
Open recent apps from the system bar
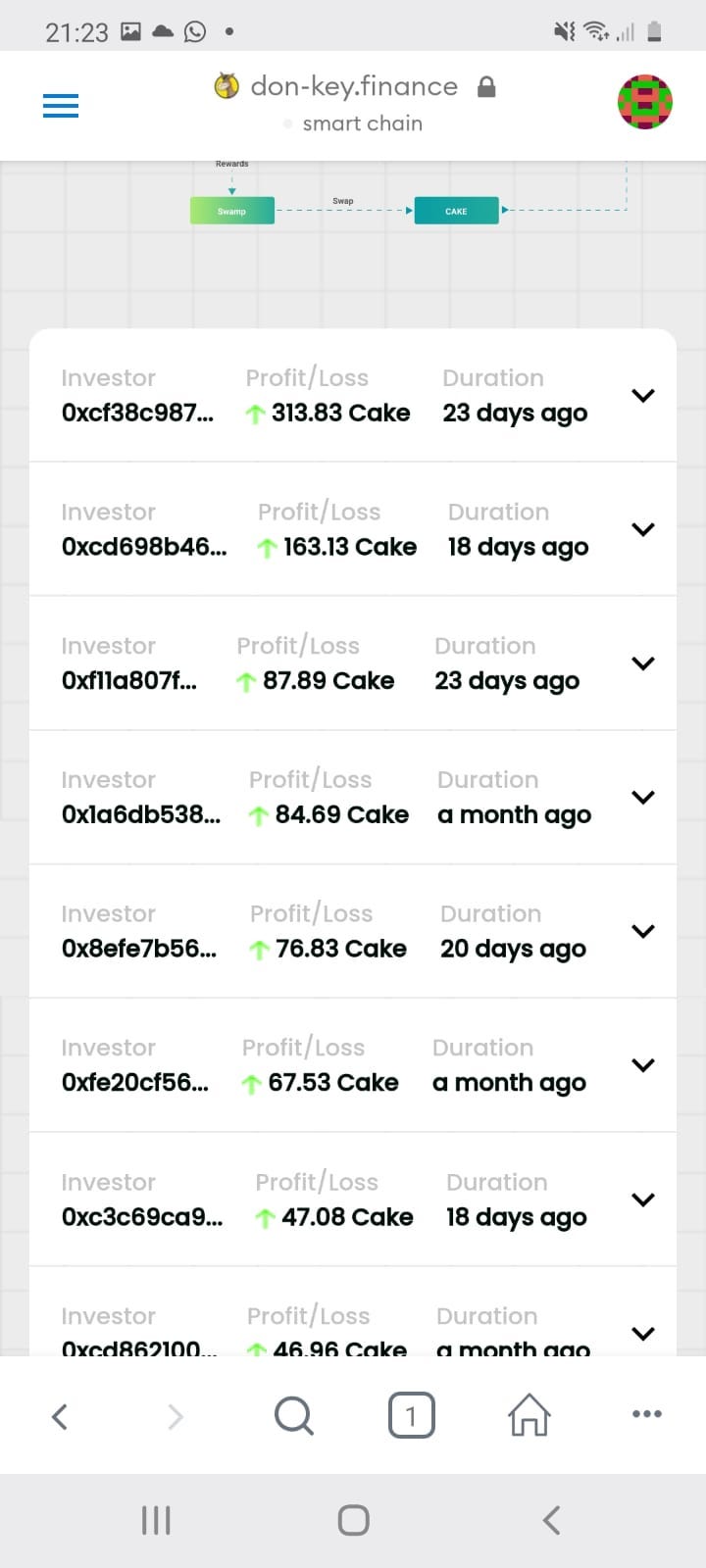point(156,1520)
